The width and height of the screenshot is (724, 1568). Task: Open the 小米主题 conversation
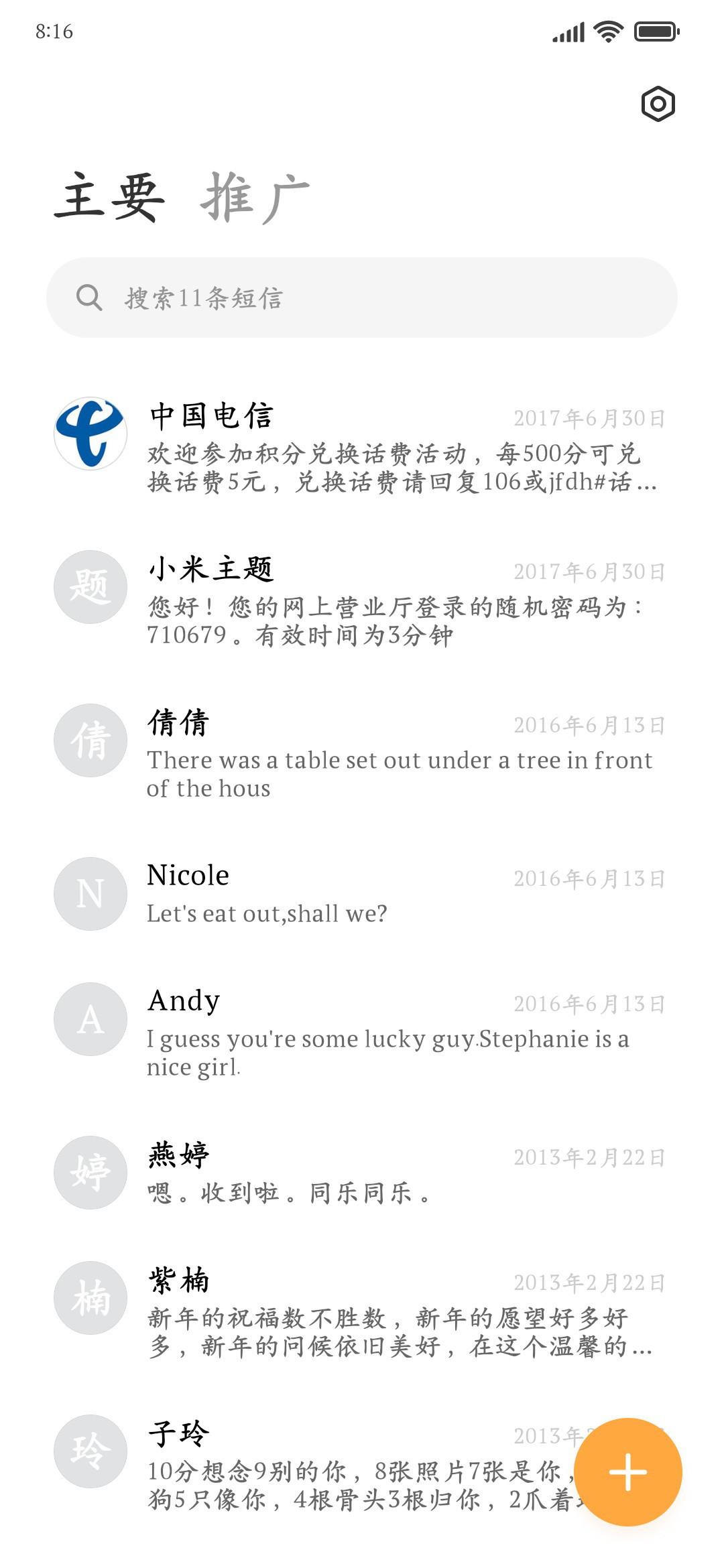(x=362, y=600)
